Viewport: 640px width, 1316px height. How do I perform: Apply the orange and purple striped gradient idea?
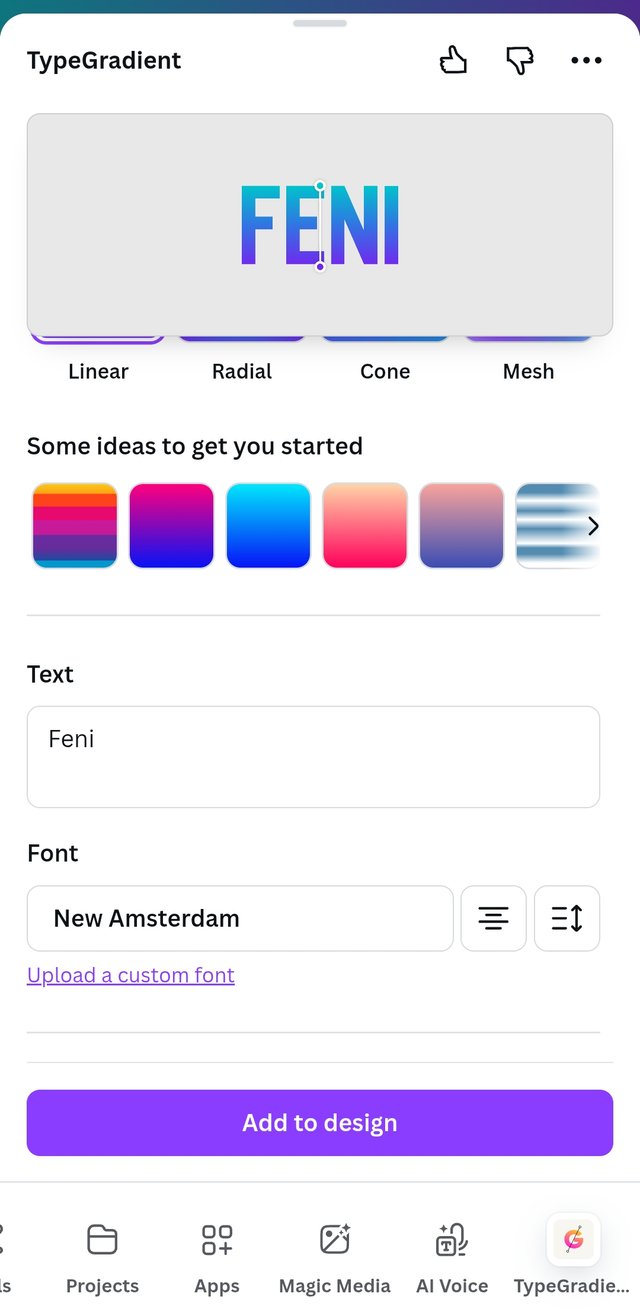click(x=75, y=526)
